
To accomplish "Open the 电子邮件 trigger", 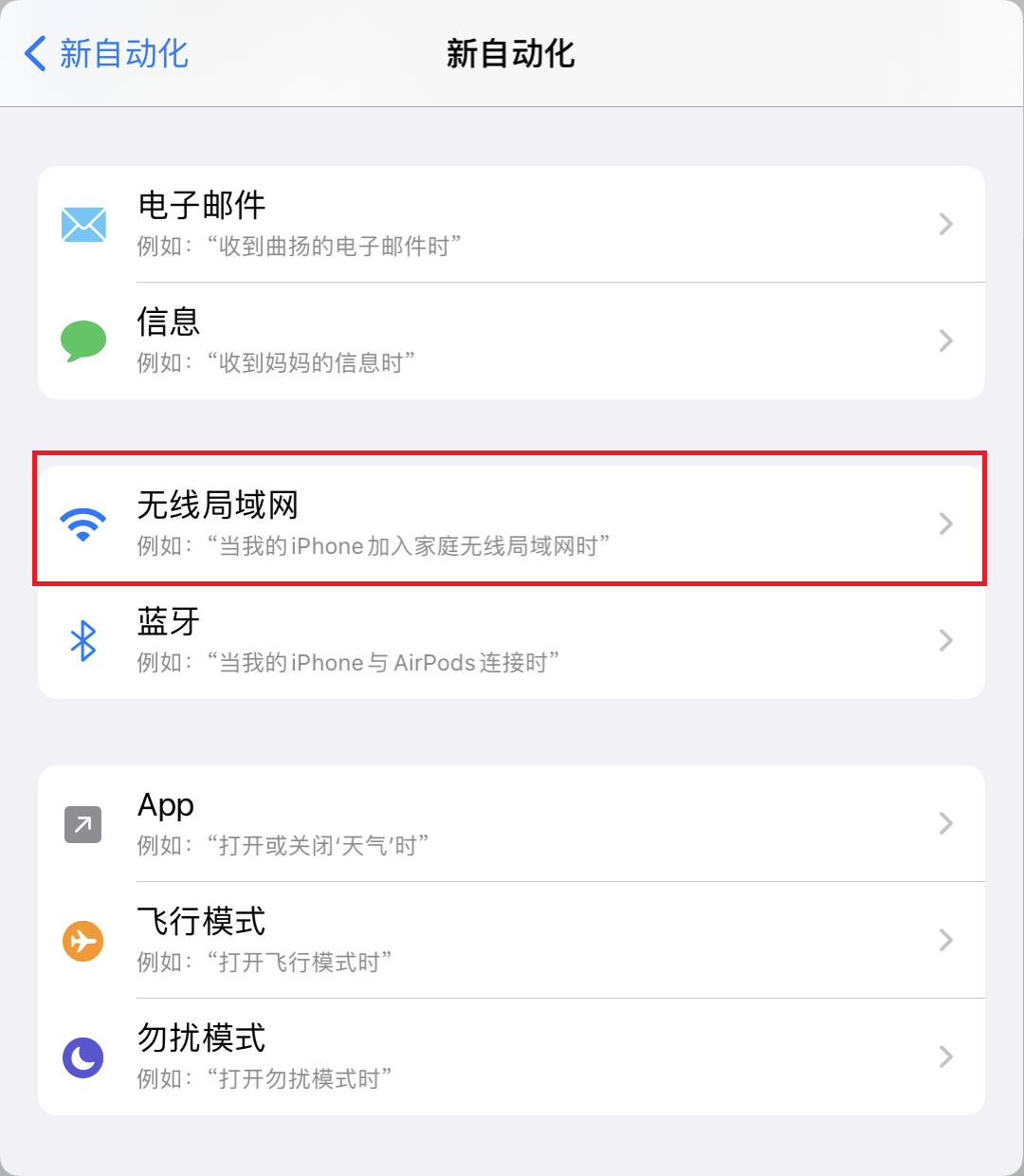I will 511,225.
